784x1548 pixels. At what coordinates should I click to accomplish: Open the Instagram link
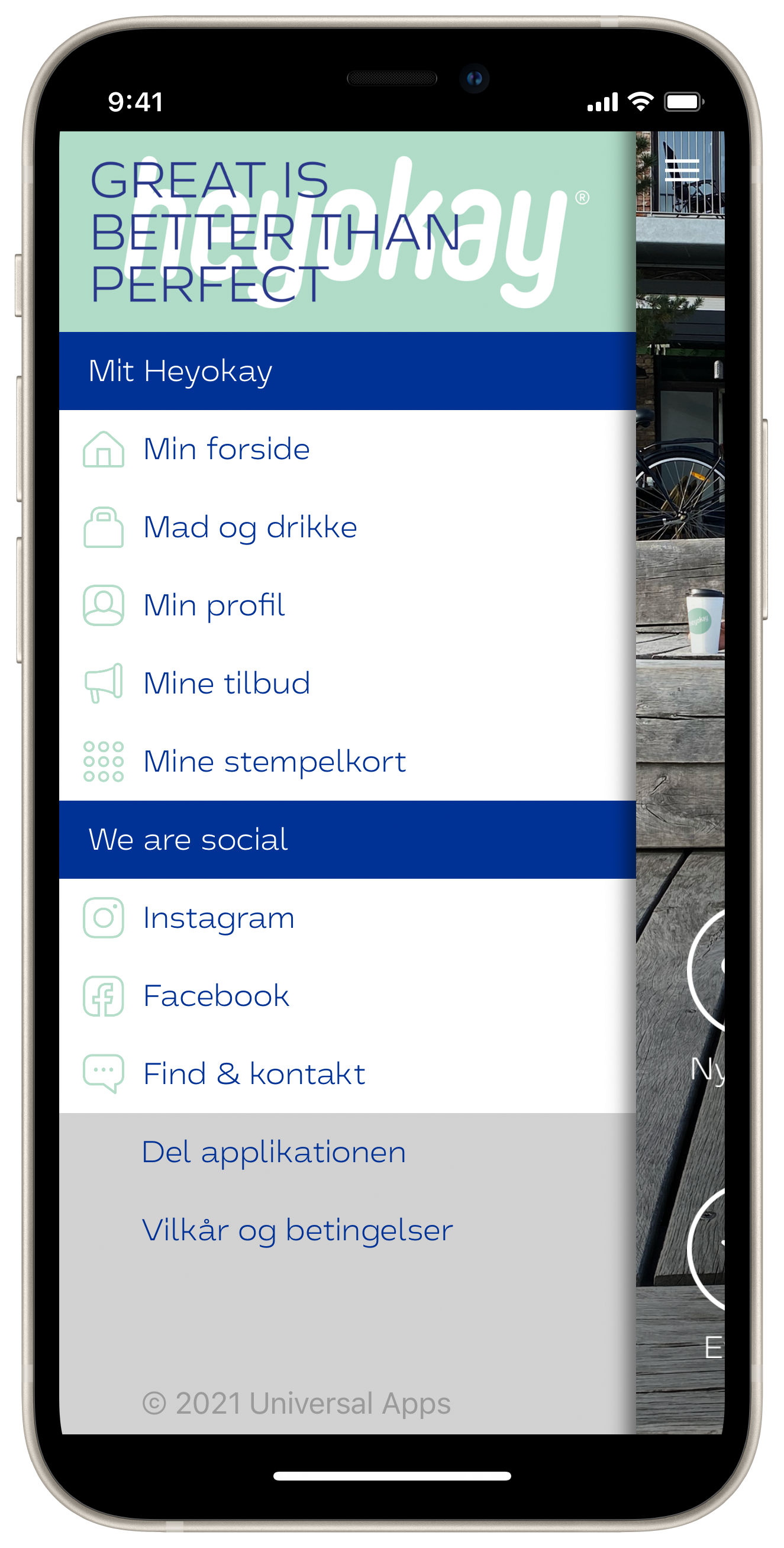(x=347, y=918)
